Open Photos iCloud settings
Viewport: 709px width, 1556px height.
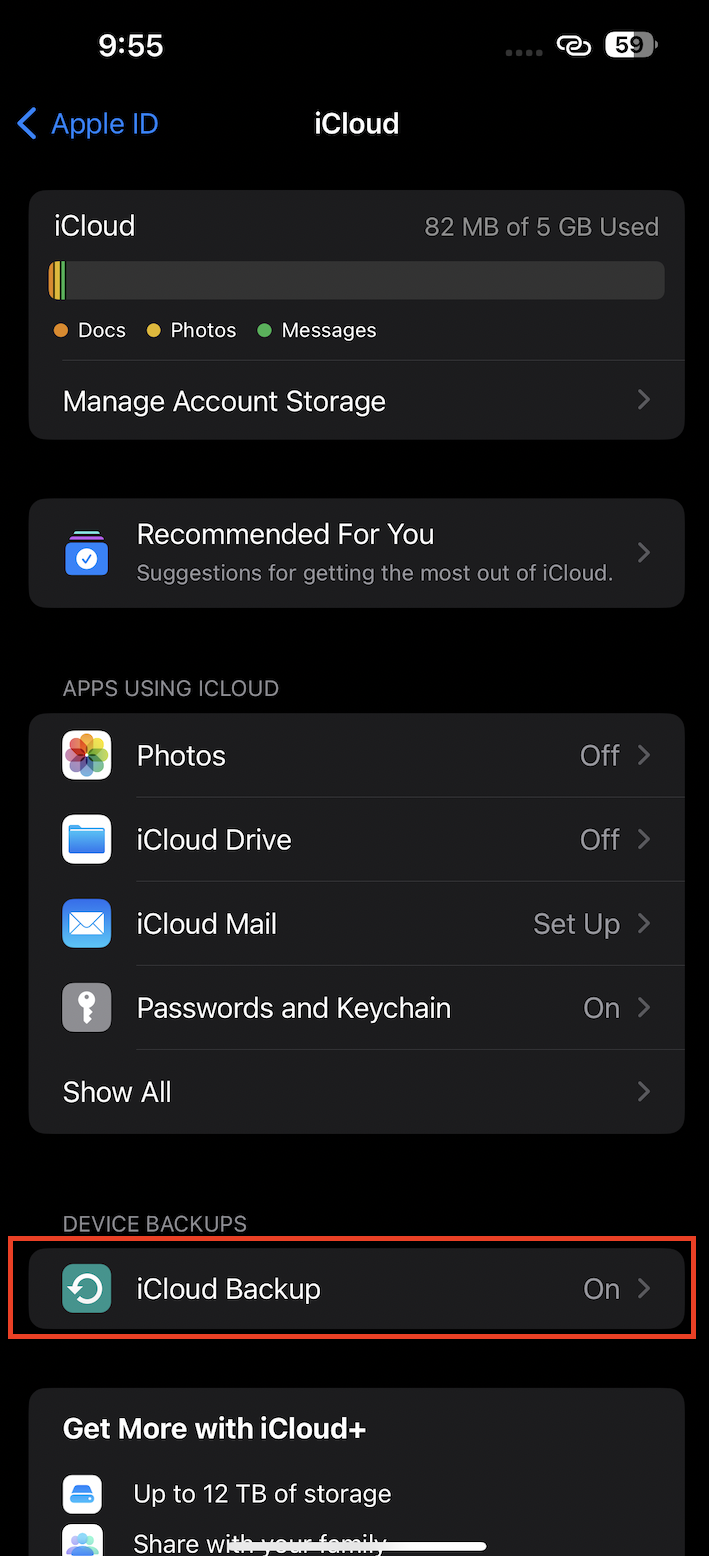356,756
